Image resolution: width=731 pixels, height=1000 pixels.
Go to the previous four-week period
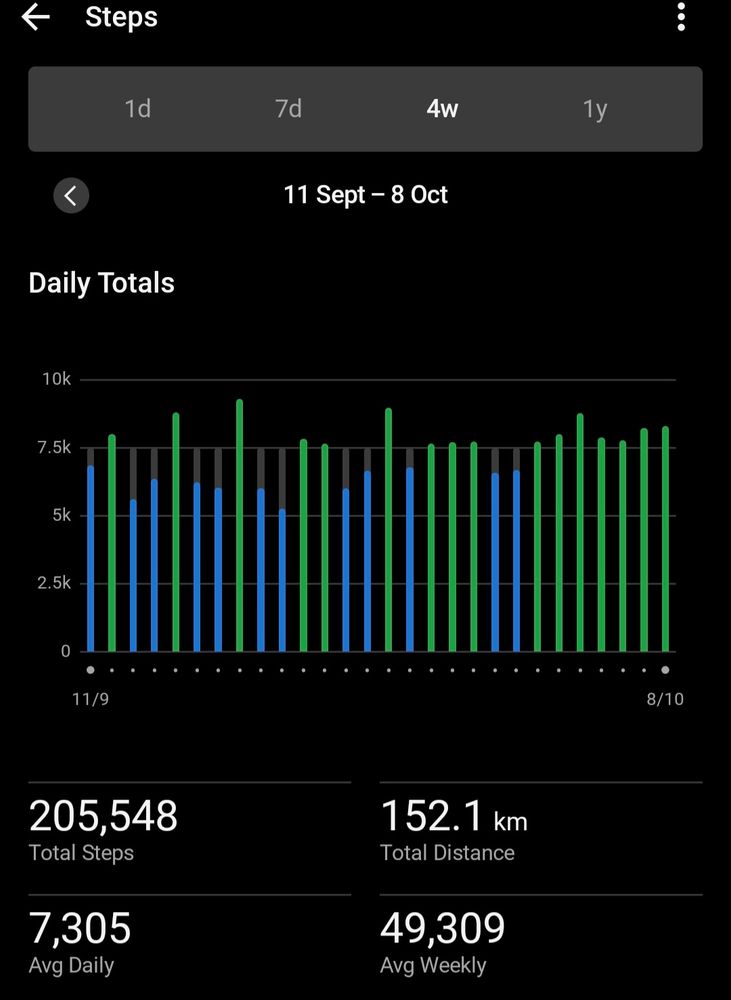click(x=71, y=195)
